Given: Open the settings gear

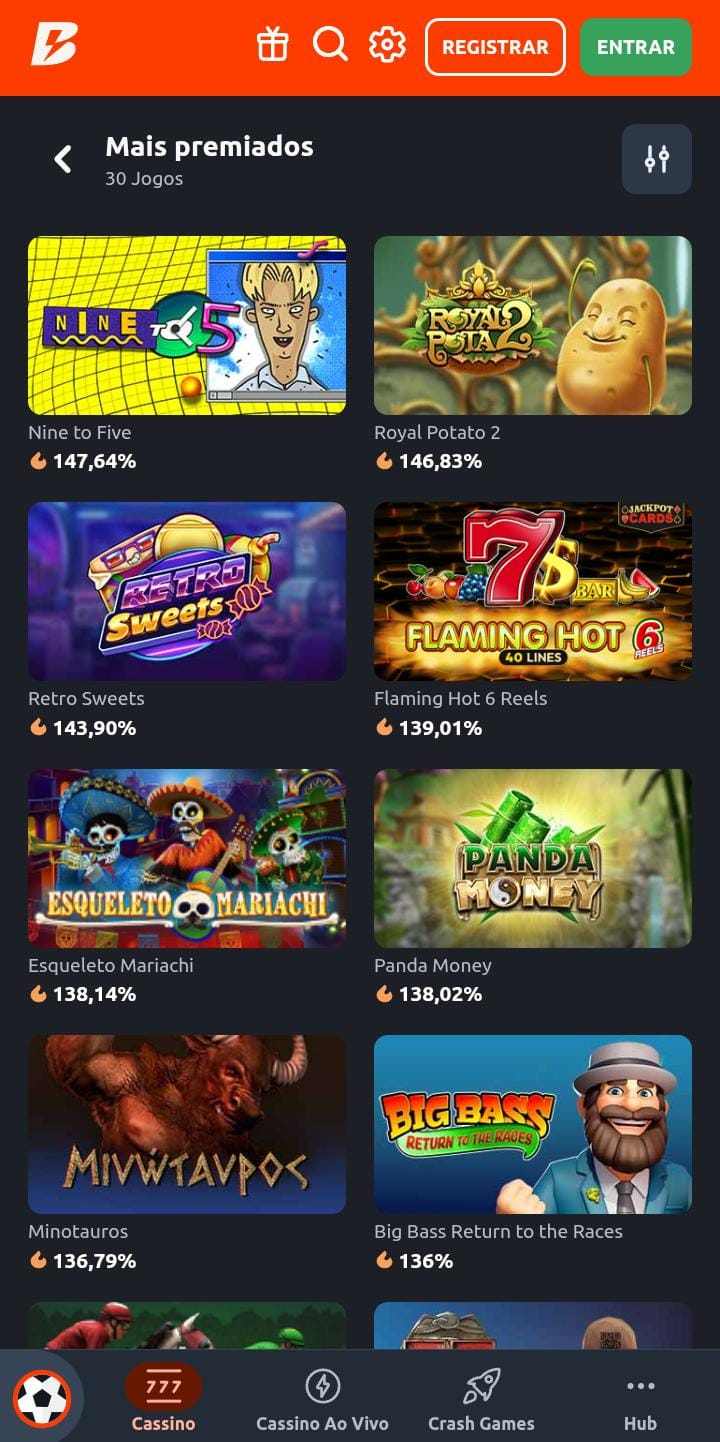Looking at the screenshot, I should point(387,45).
